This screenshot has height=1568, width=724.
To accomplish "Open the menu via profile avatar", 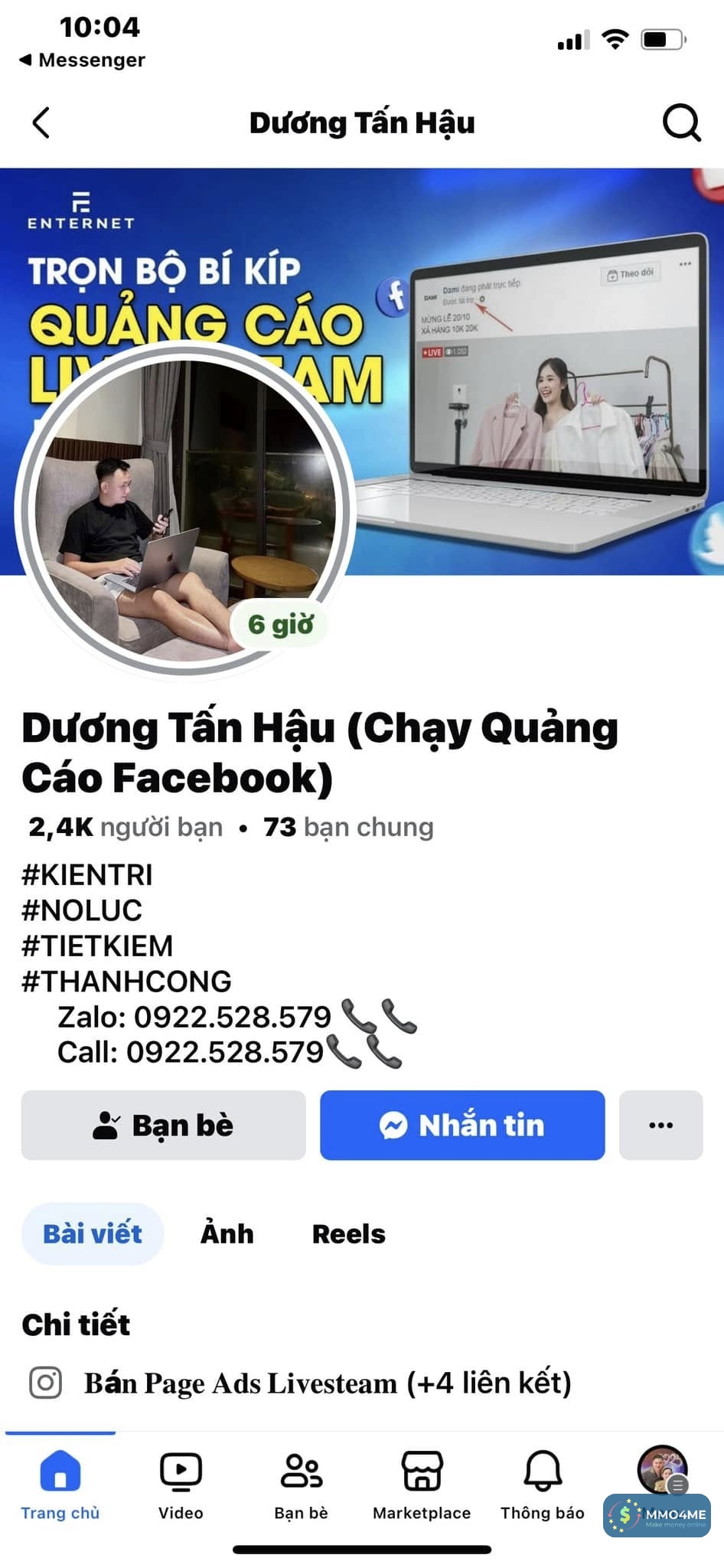I will [x=662, y=1470].
